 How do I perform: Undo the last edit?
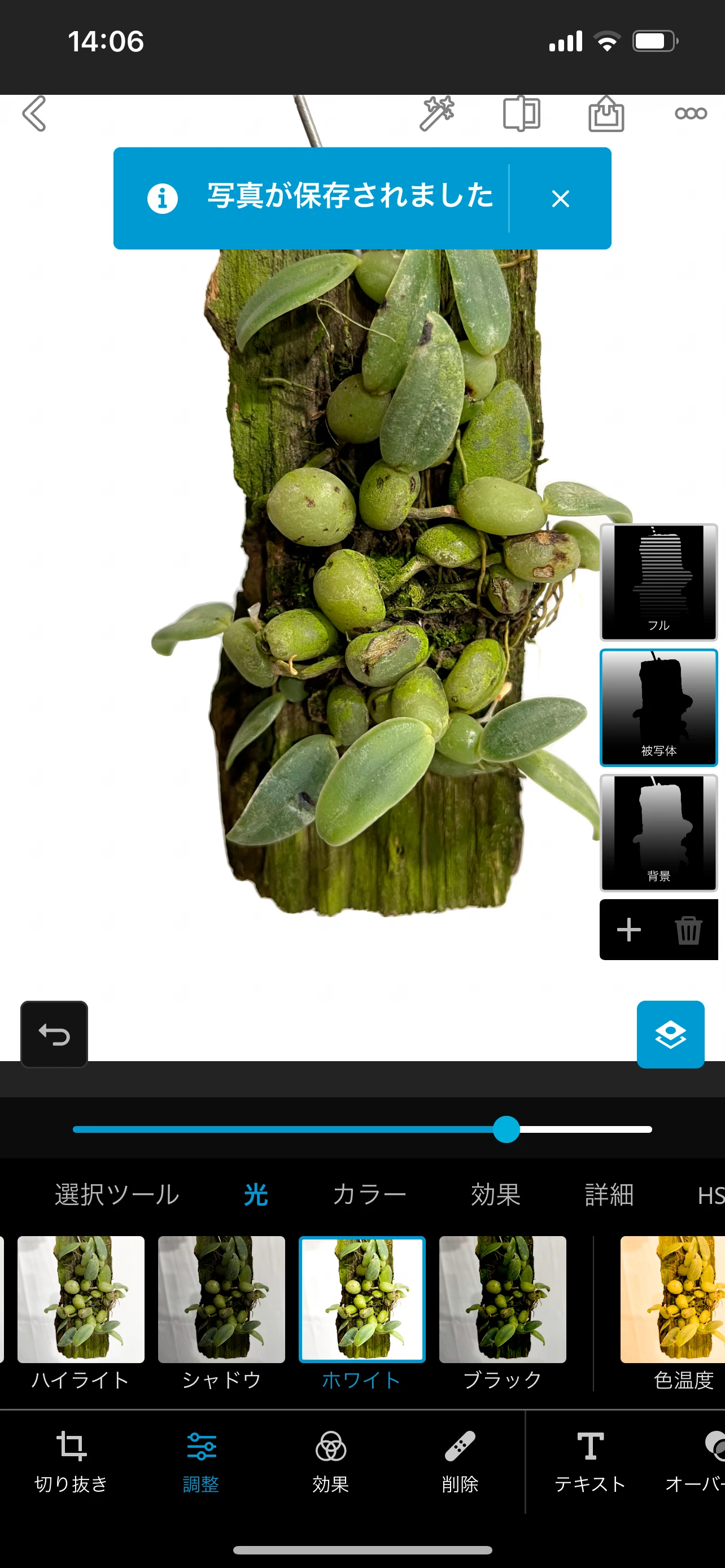54,1034
